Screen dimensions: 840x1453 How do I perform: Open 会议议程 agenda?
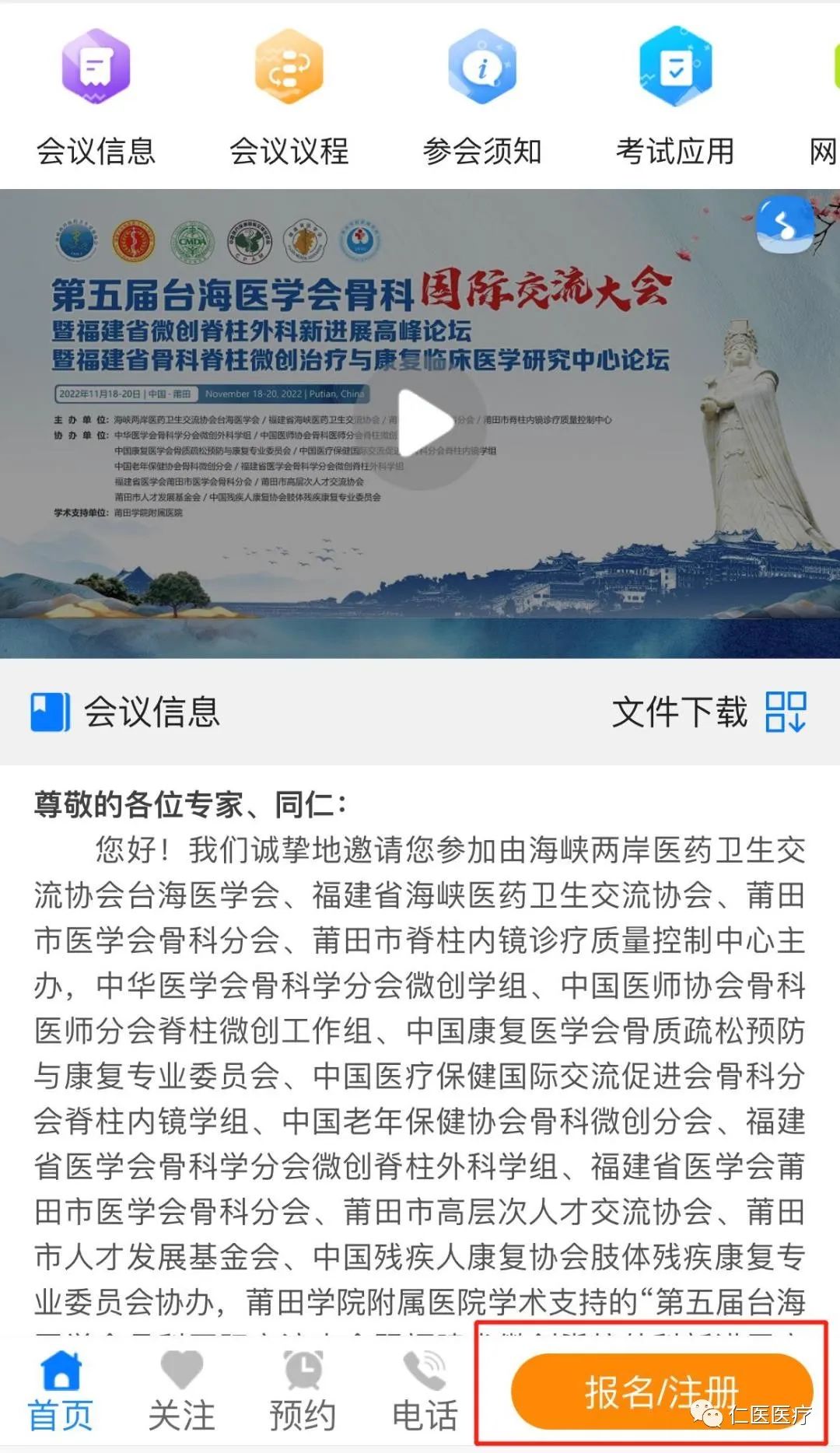289,97
